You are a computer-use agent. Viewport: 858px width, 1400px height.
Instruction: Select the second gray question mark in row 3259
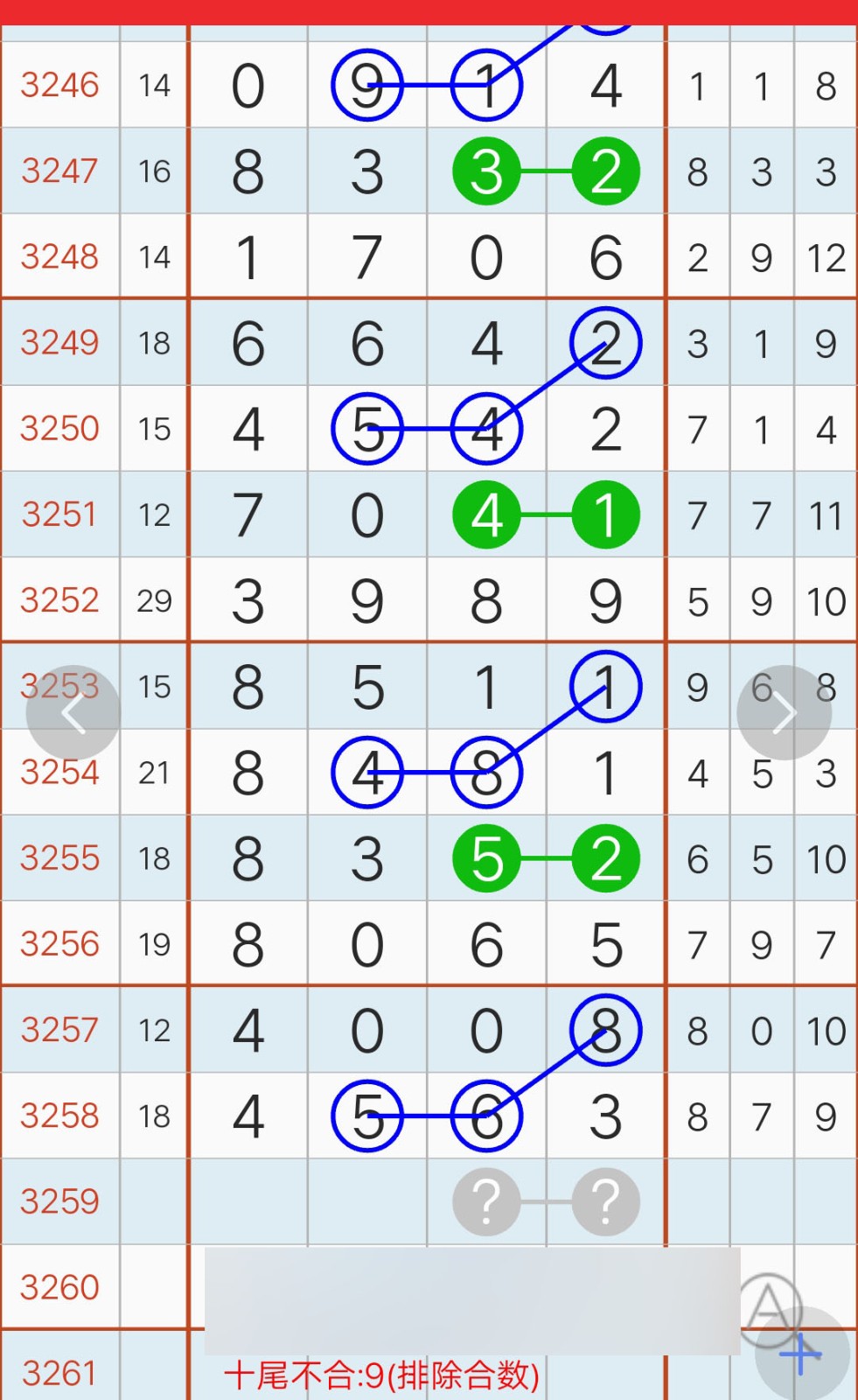(x=605, y=1201)
